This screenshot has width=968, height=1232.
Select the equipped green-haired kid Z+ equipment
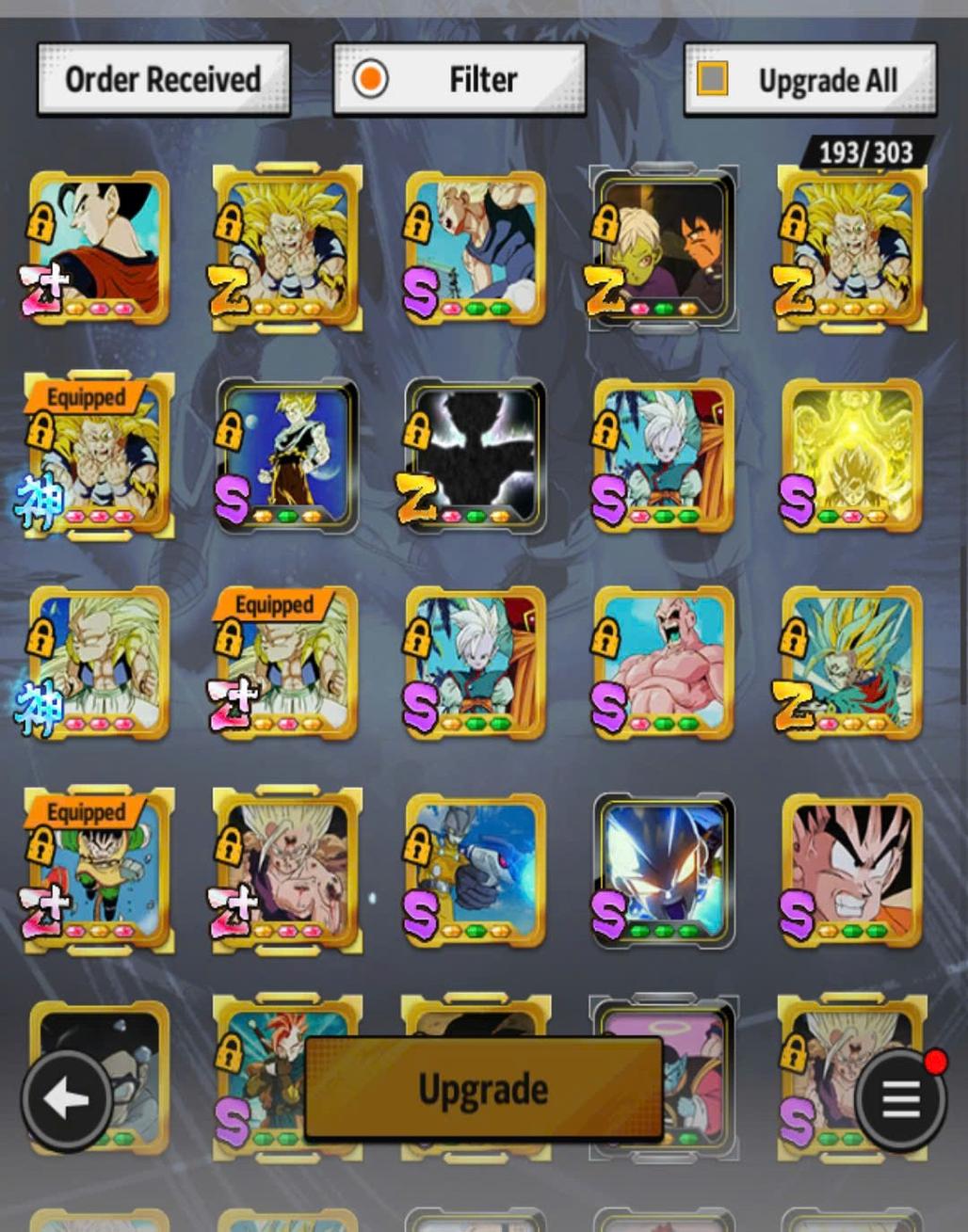pos(99,869)
